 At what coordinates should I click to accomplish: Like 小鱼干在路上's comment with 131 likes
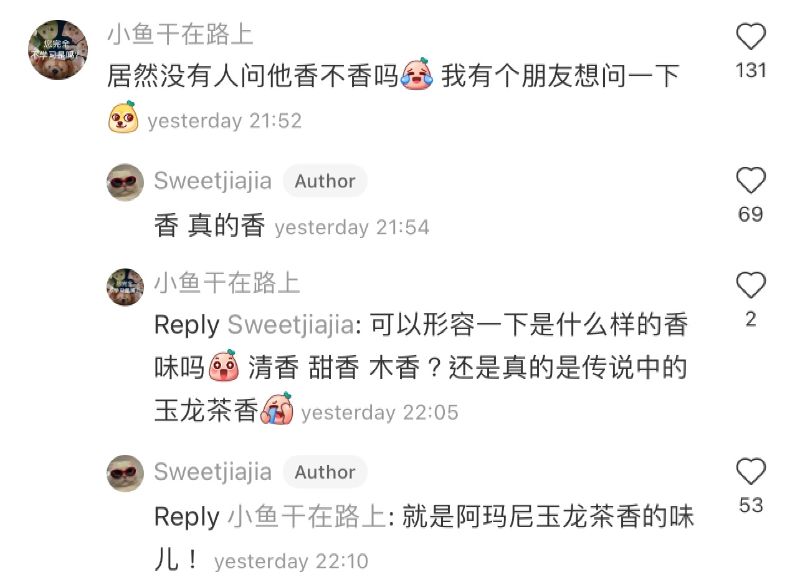pyautogui.click(x=750, y=38)
